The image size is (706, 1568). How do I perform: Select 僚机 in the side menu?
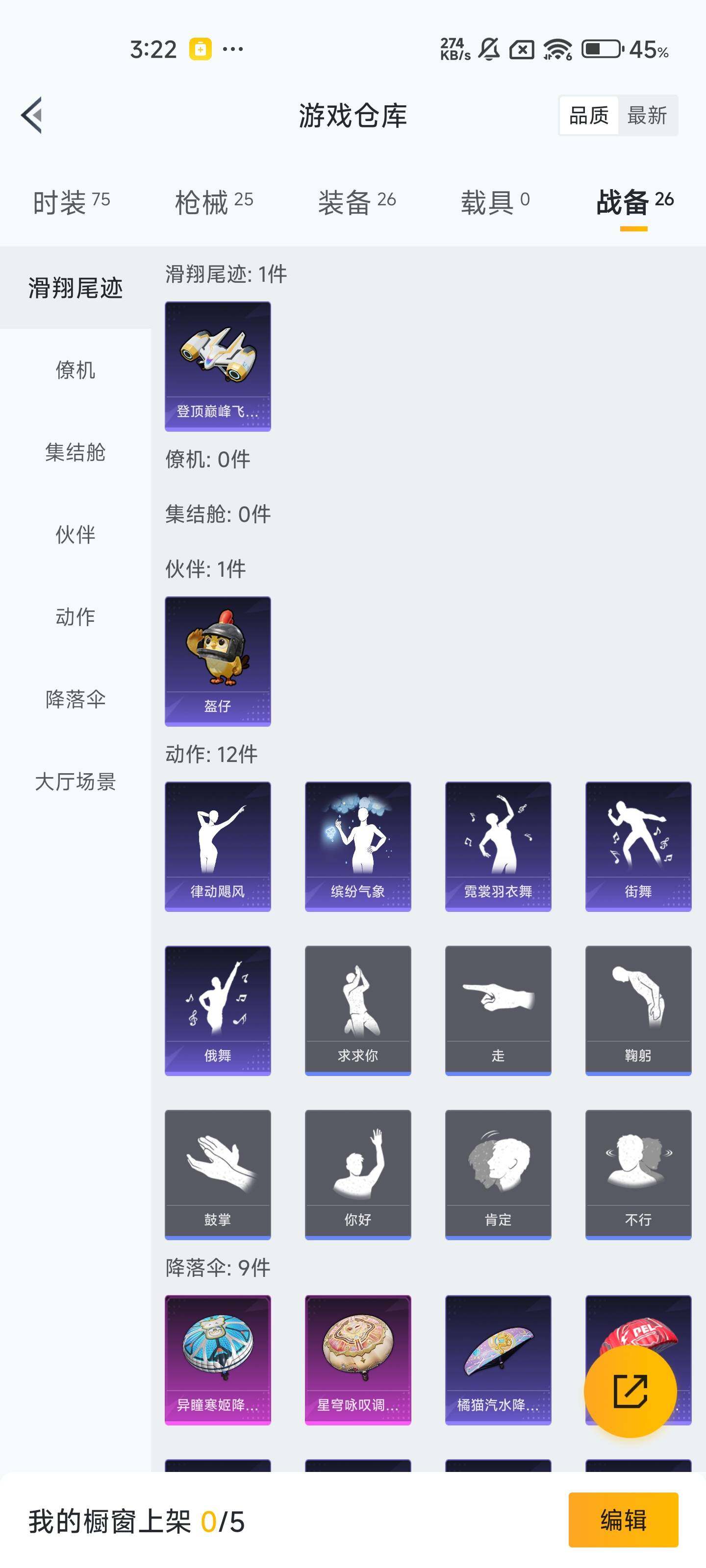pos(76,369)
